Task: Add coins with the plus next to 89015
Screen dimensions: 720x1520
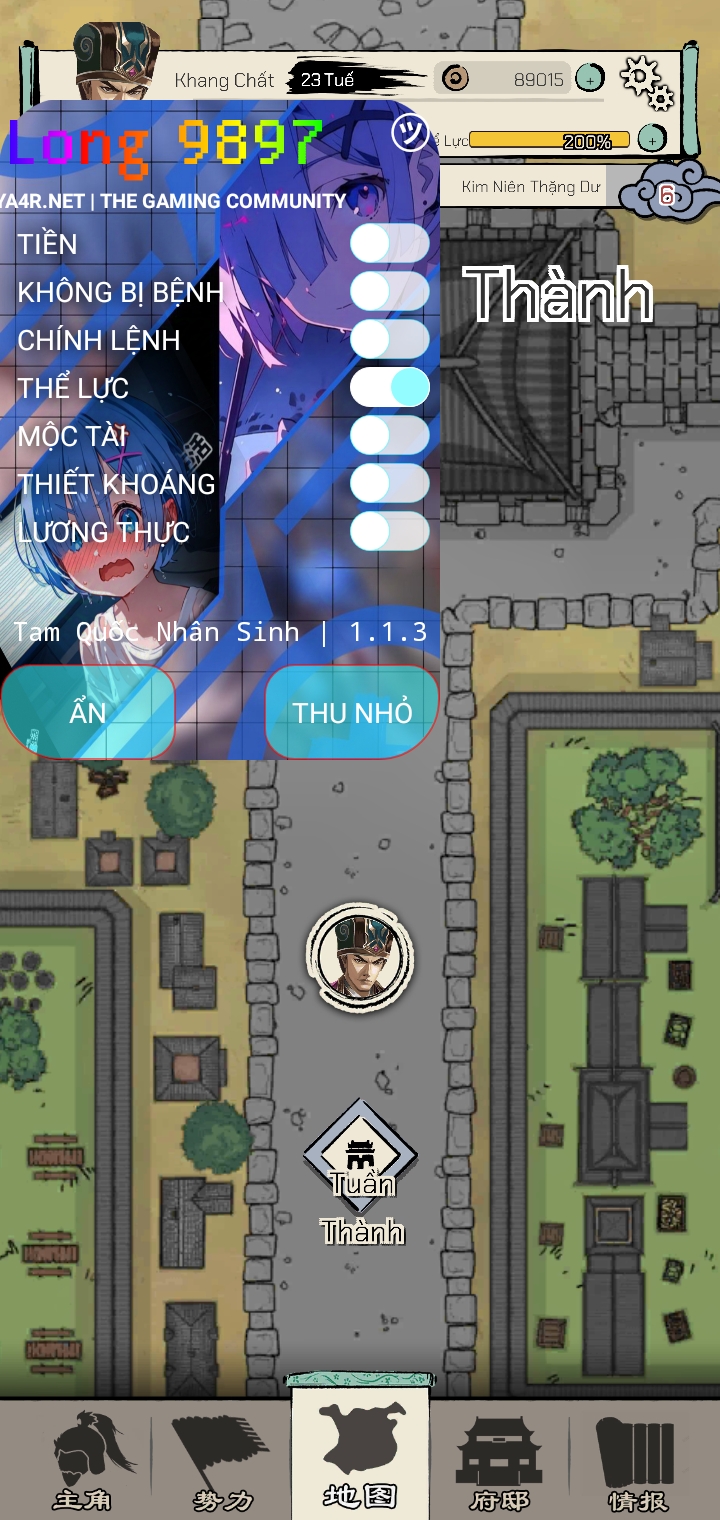Action: click(589, 79)
